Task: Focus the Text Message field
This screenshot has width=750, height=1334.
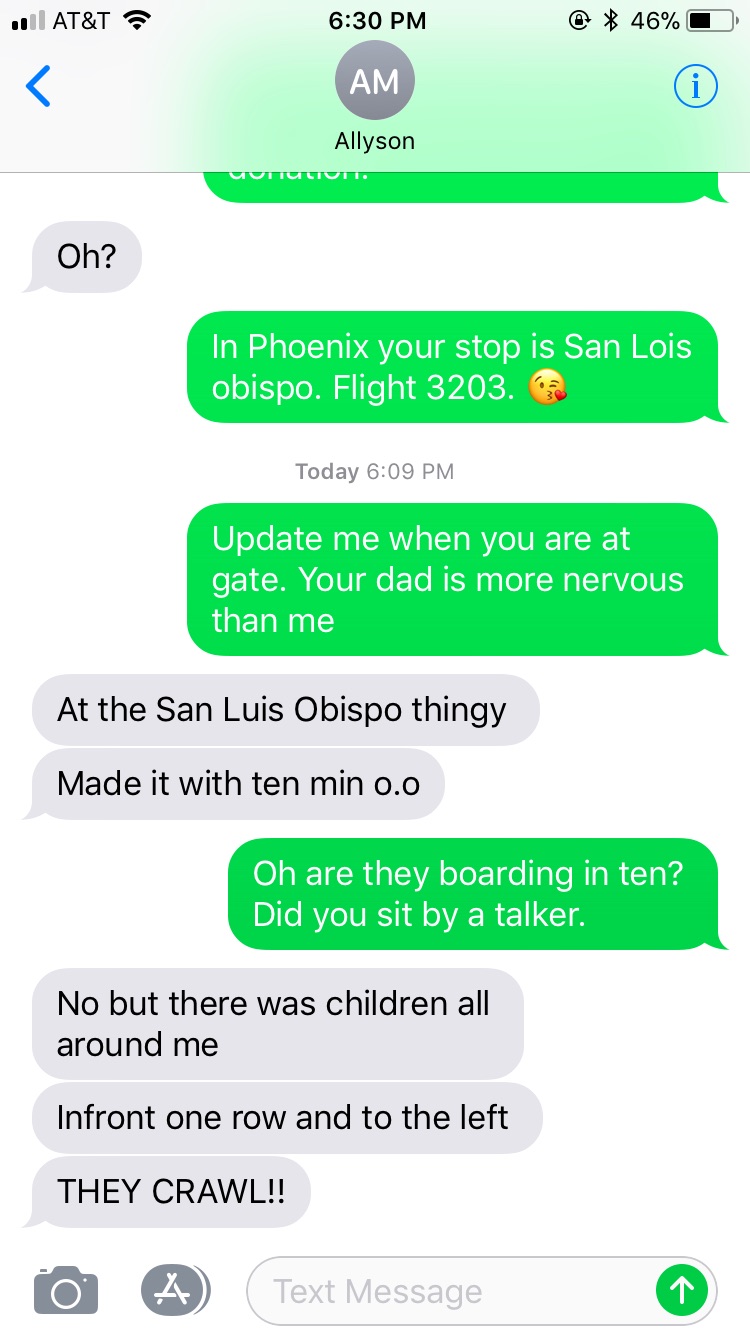Action: pyautogui.click(x=450, y=1291)
